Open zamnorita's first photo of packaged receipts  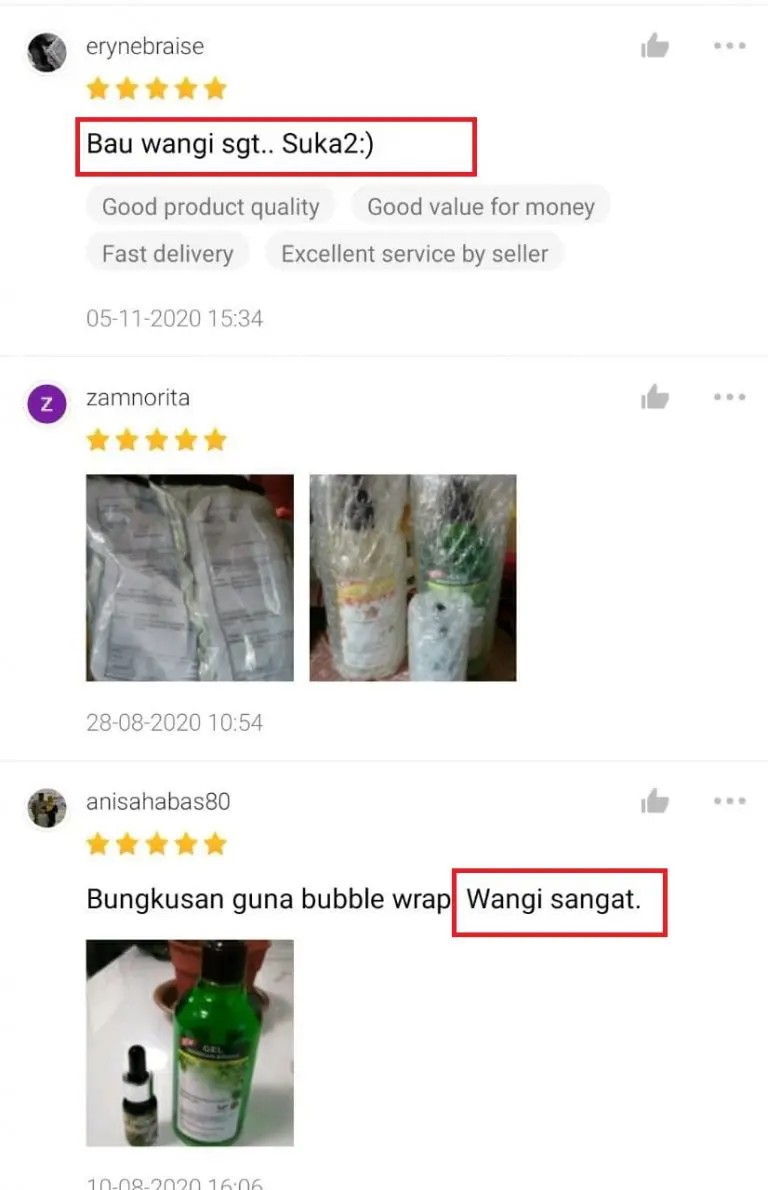tap(189, 577)
